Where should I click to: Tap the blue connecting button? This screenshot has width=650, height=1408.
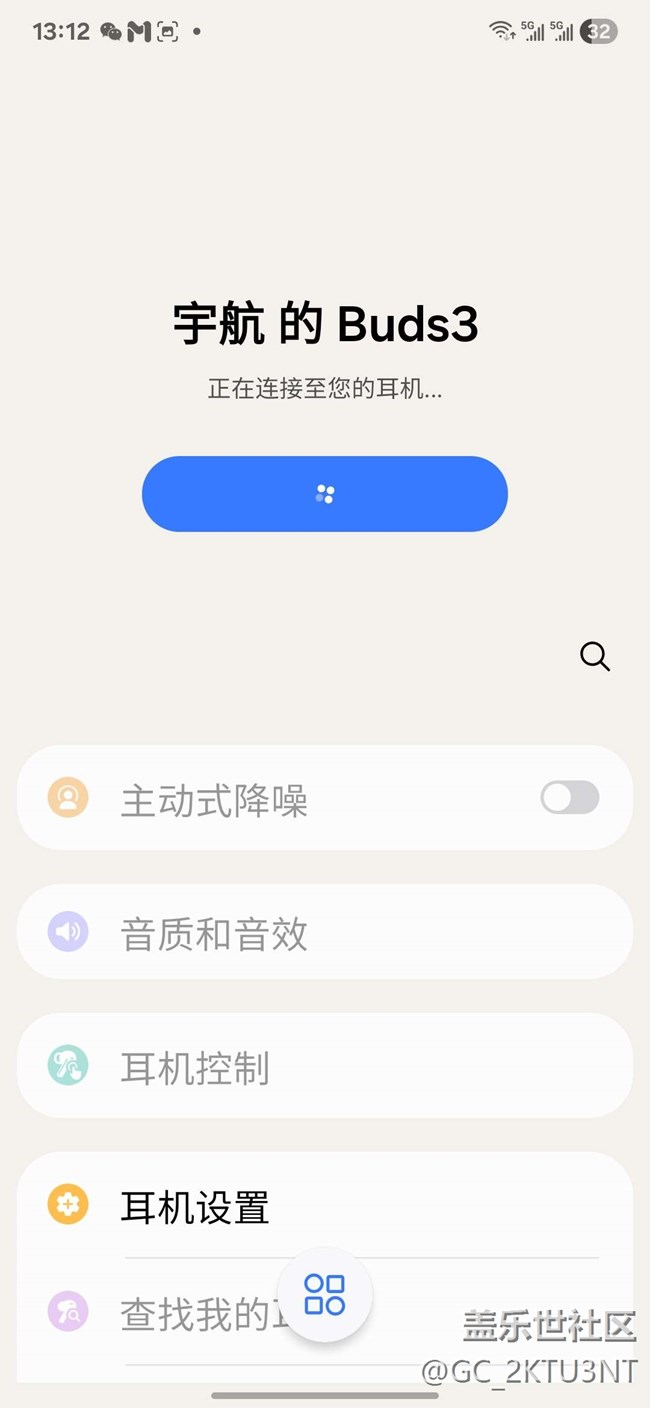click(325, 494)
